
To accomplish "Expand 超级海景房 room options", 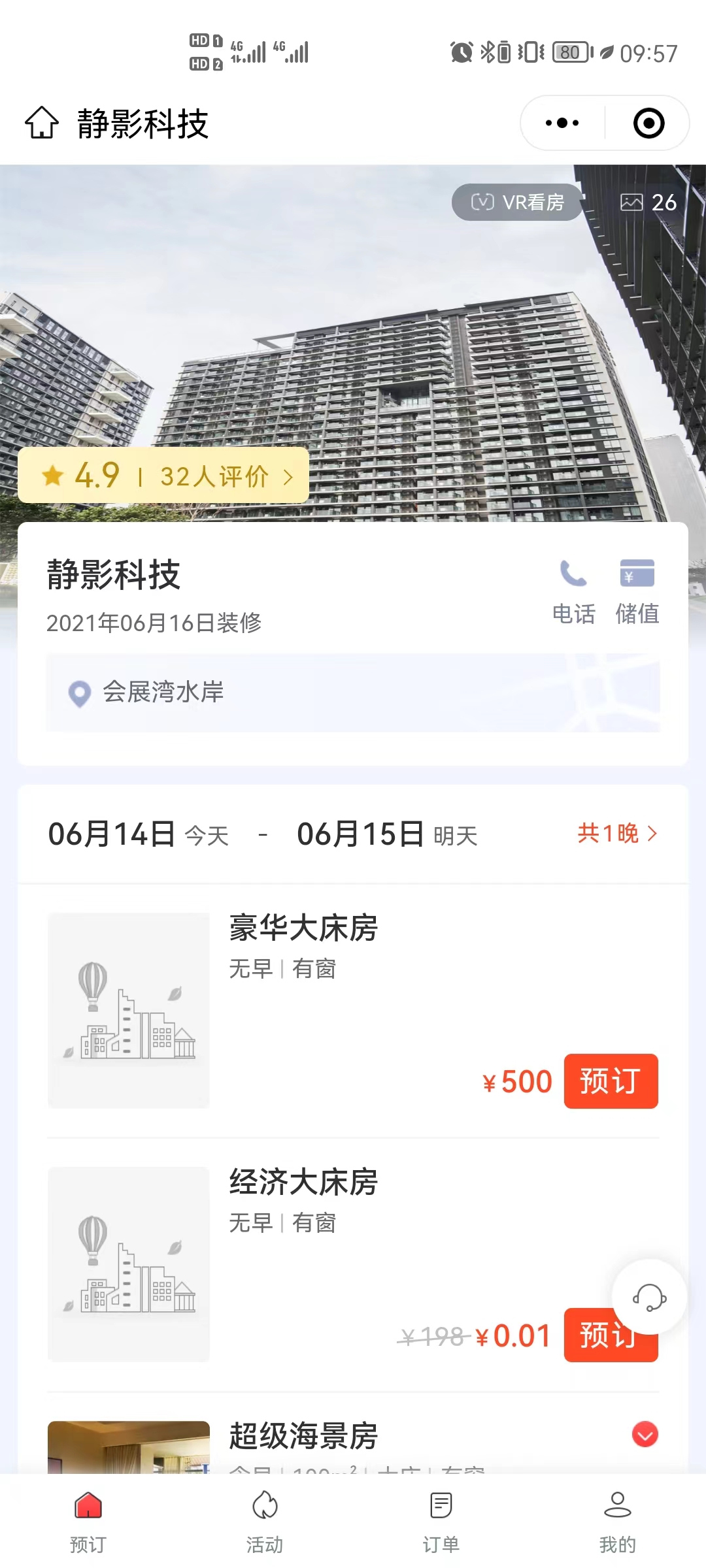I will [x=645, y=1435].
